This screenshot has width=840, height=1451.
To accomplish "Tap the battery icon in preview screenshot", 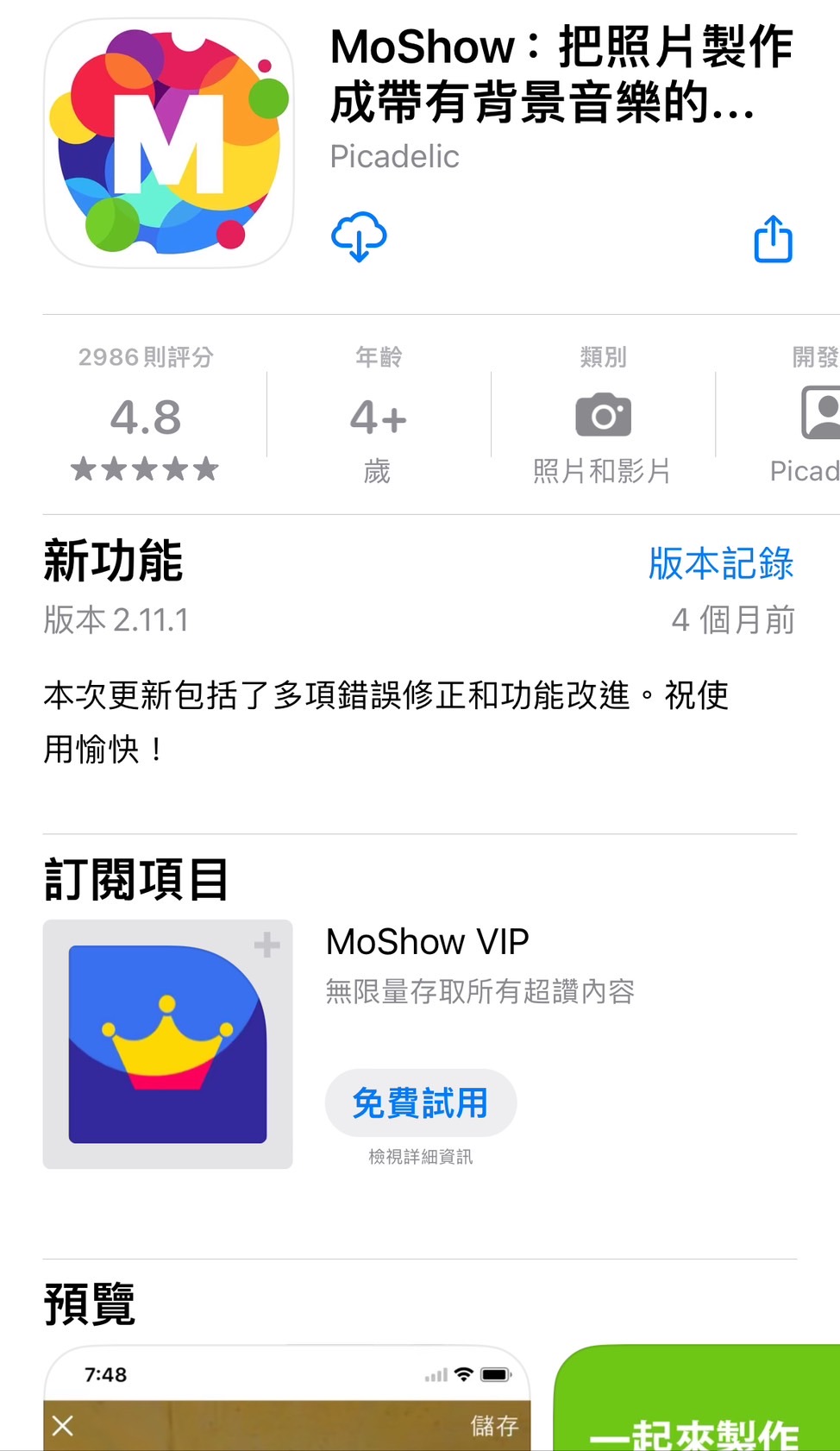I will [496, 1373].
